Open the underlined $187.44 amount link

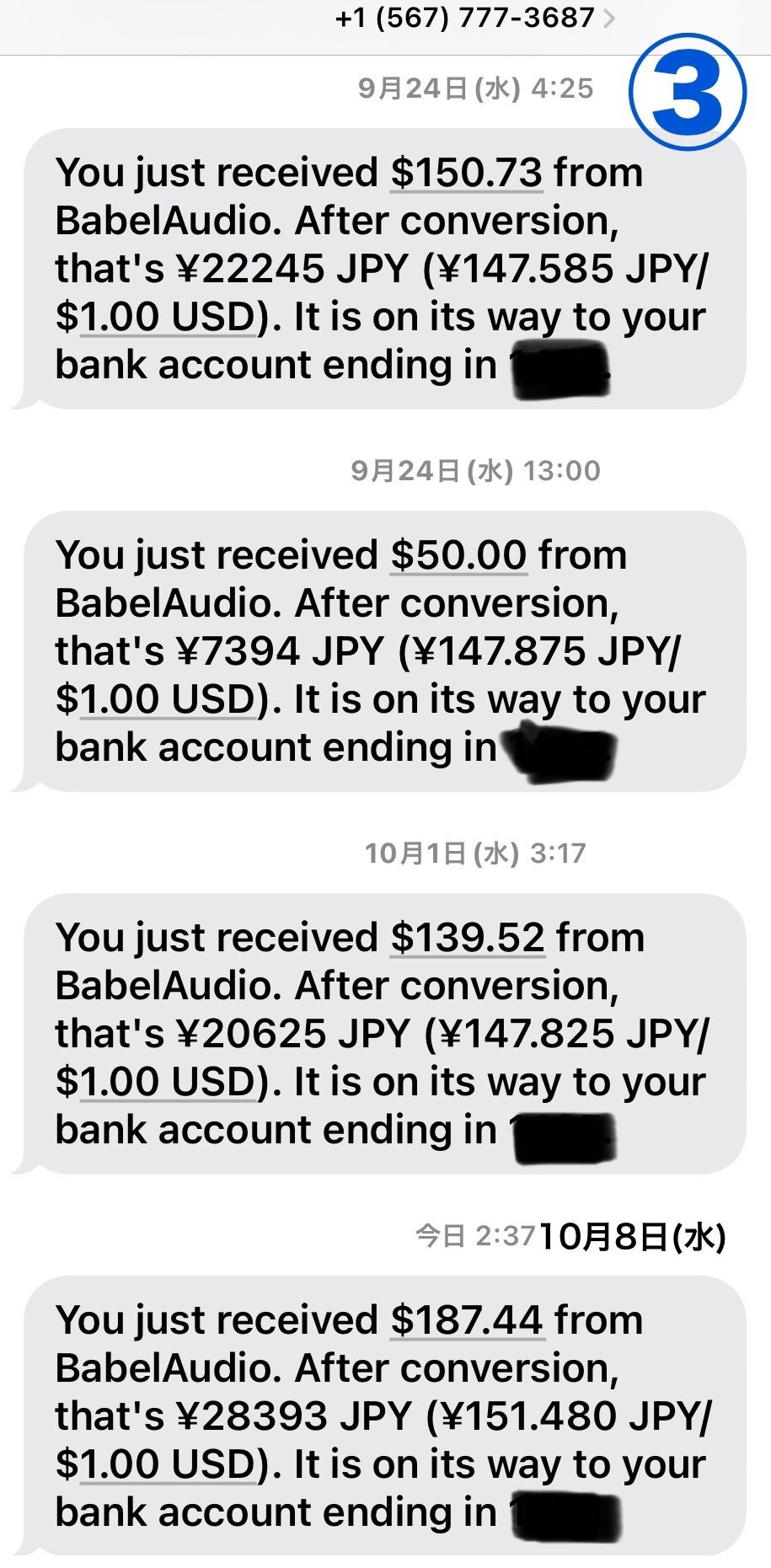466,1320
